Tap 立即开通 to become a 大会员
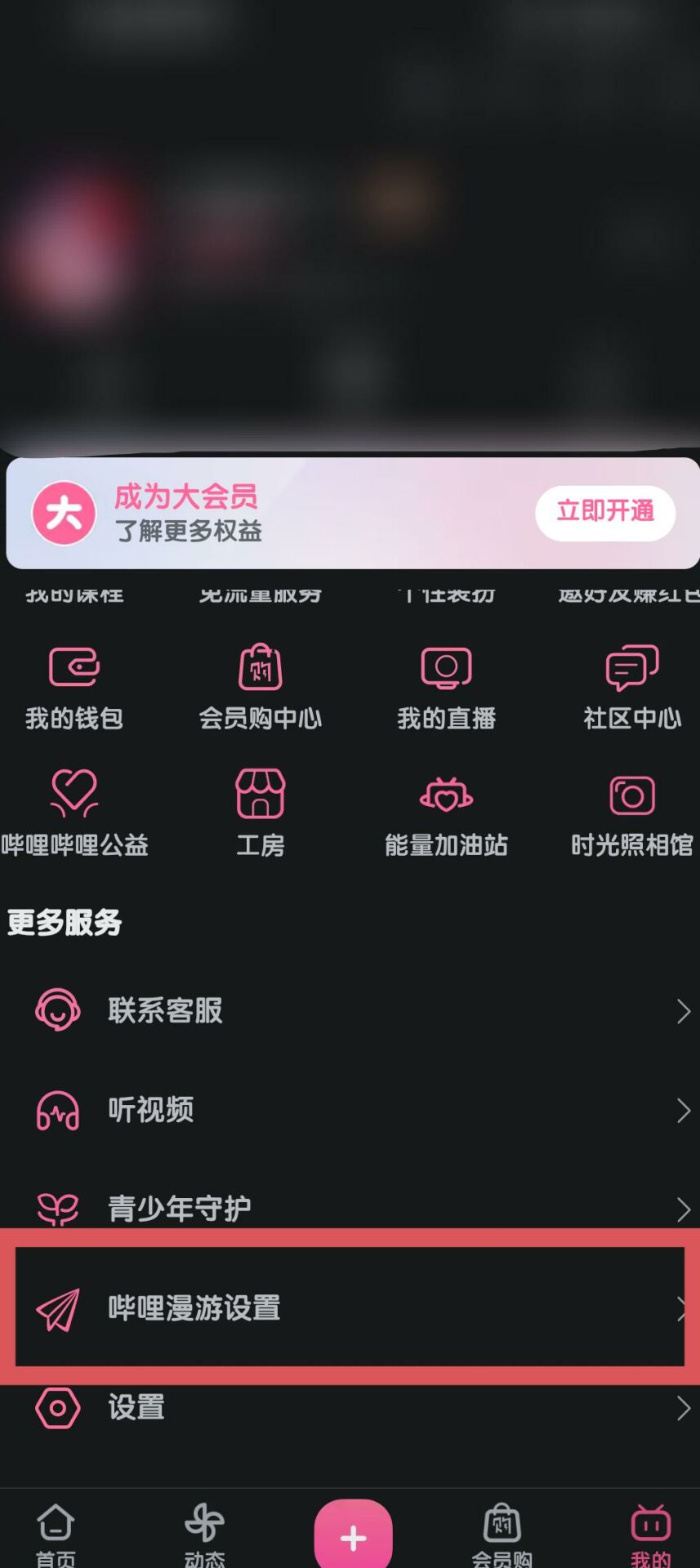 tap(604, 512)
